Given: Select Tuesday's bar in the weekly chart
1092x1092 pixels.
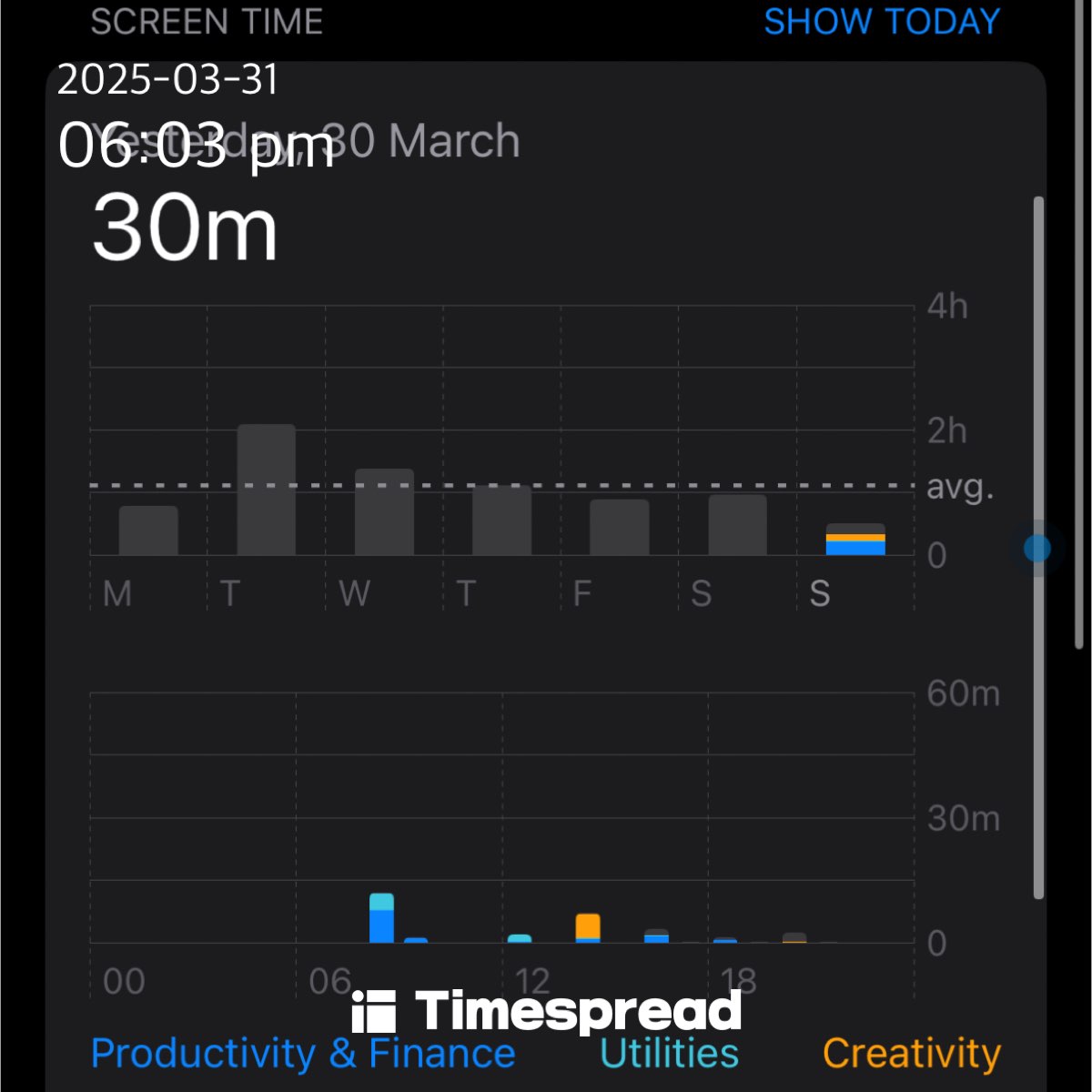Looking at the screenshot, I should 267,490.
